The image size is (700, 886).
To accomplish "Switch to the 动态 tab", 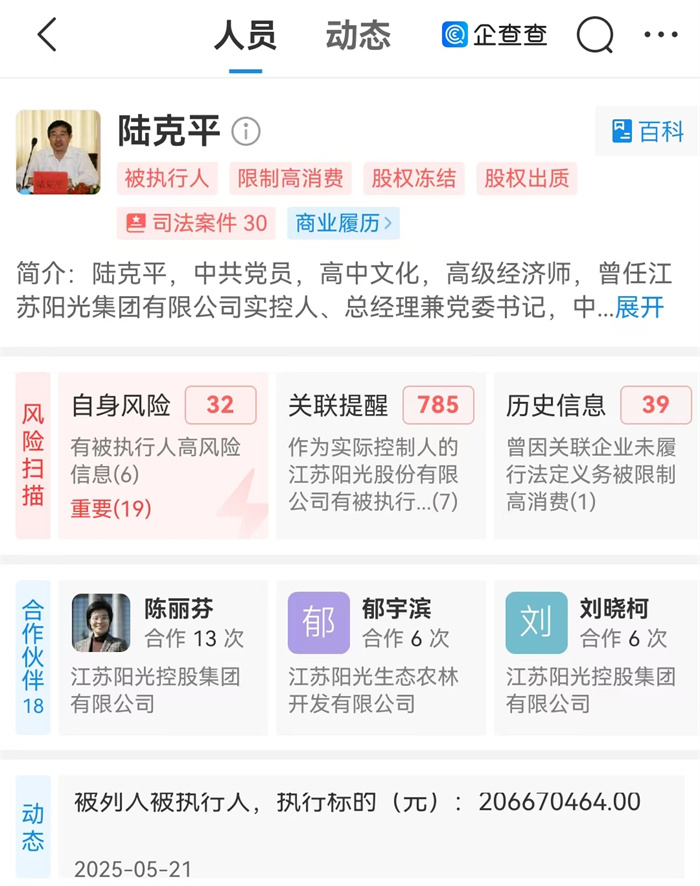I will 358,37.
